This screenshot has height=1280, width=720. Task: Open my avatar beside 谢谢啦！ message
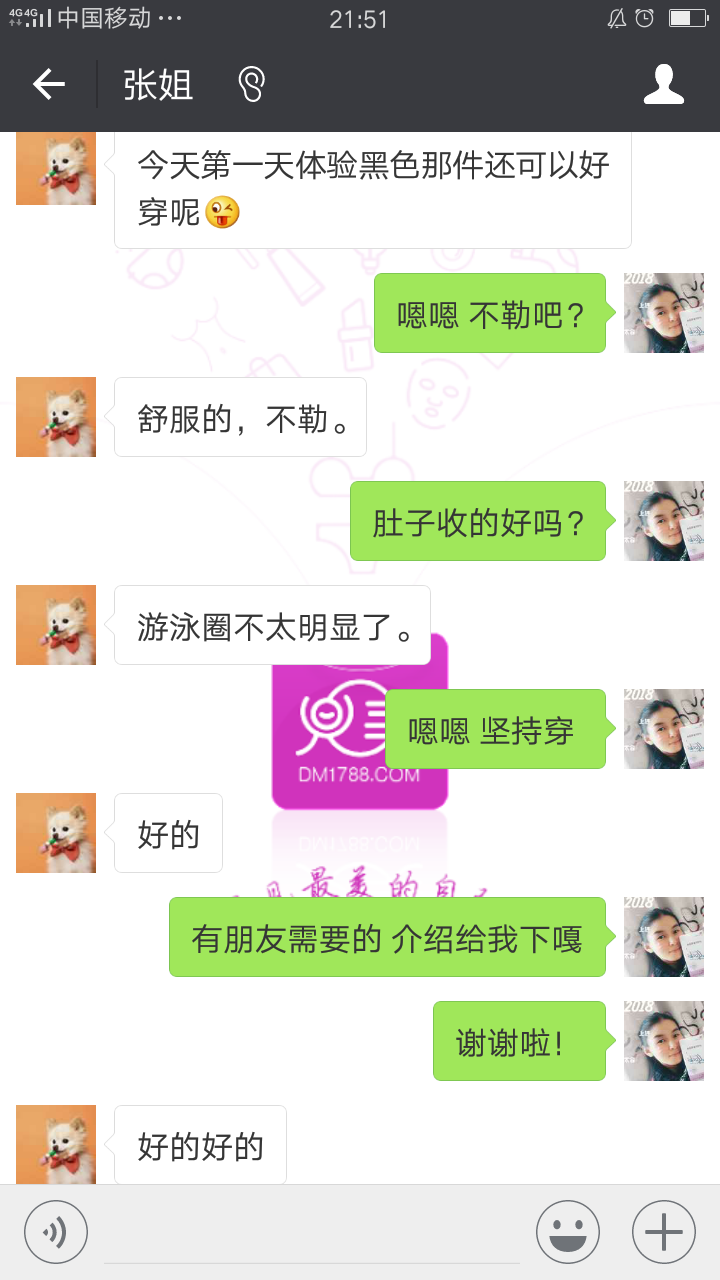pyautogui.click(x=663, y=1041)
